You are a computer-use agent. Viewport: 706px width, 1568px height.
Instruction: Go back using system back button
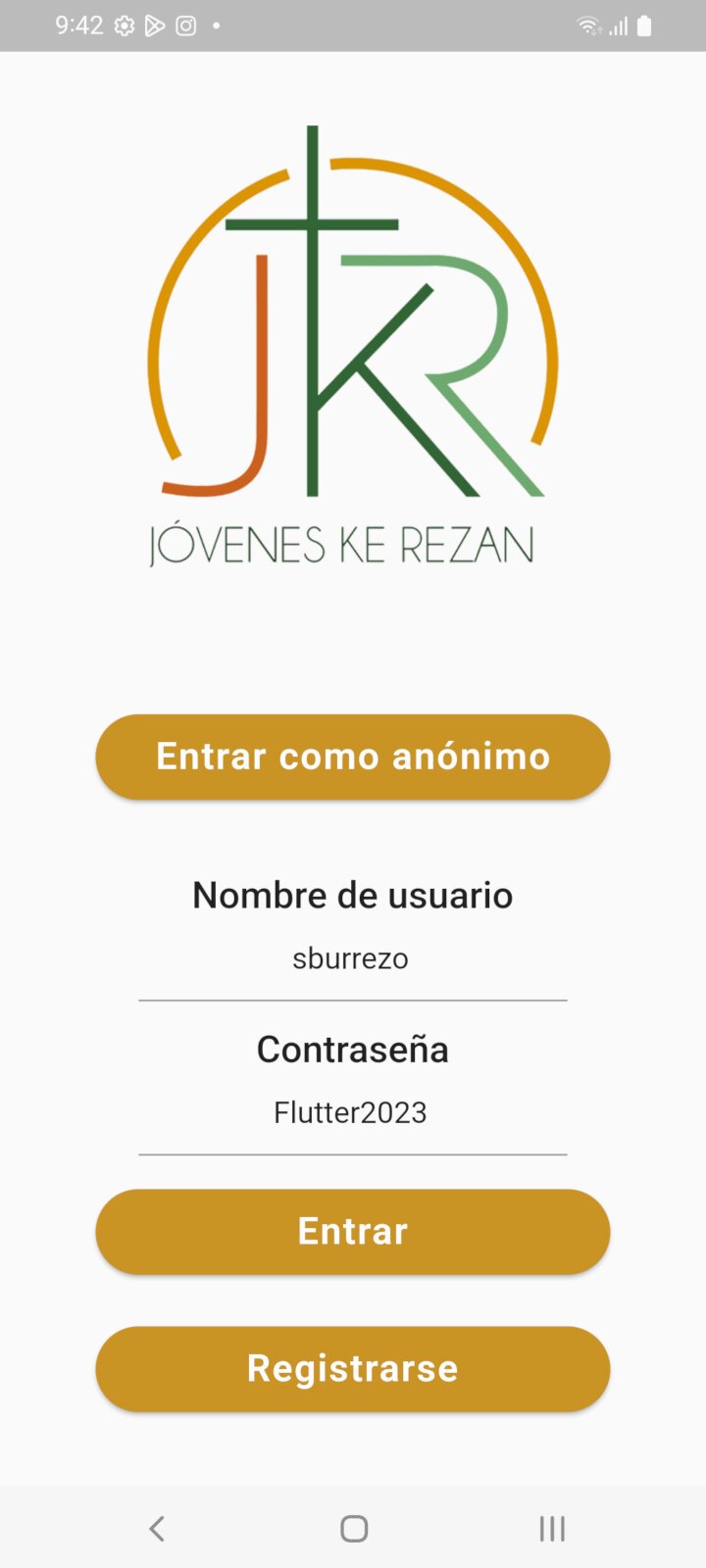coord(157,1529)
